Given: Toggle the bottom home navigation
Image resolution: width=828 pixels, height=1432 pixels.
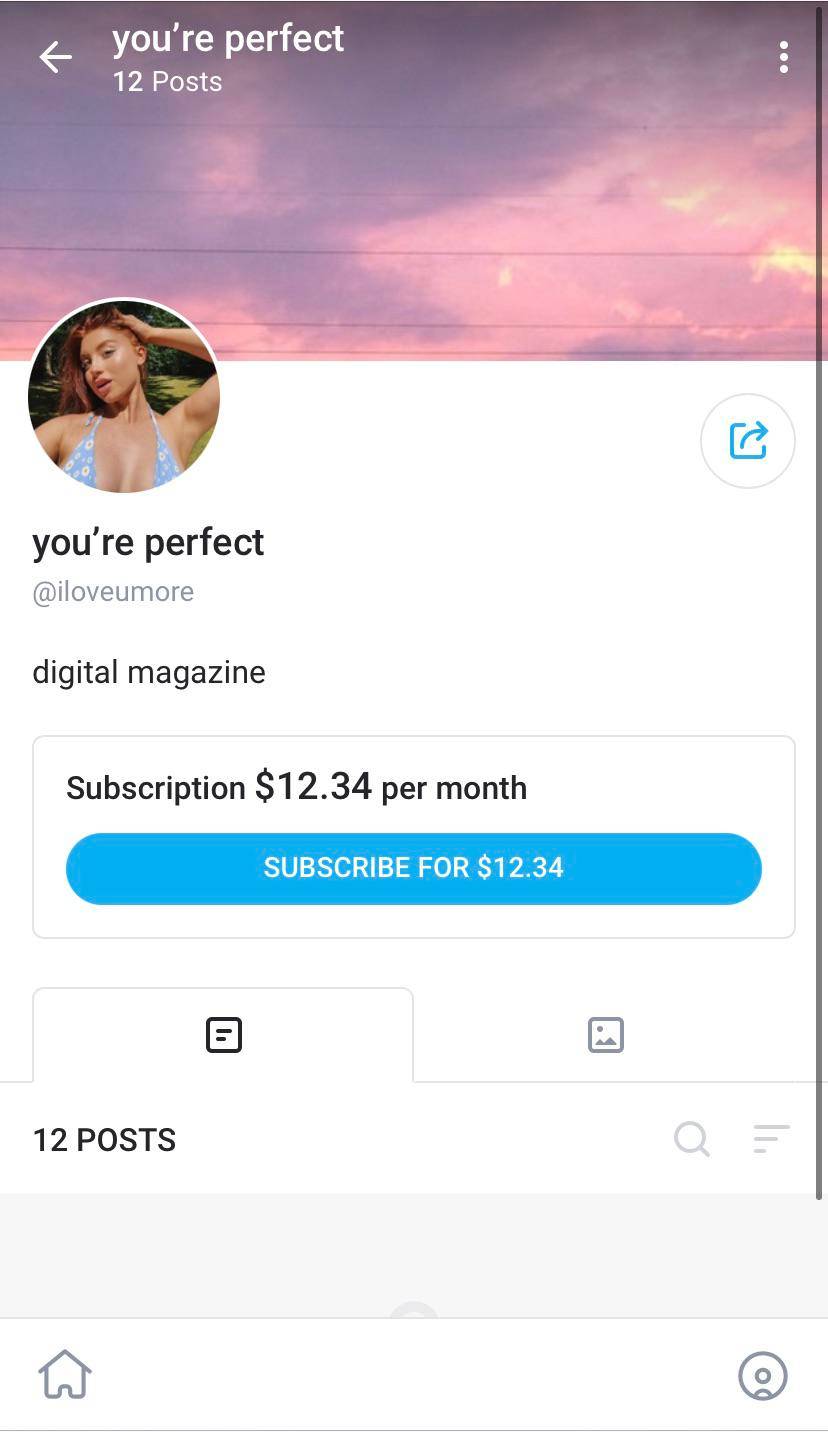Looking at the screenshot, I should [x=64, y=1375].
